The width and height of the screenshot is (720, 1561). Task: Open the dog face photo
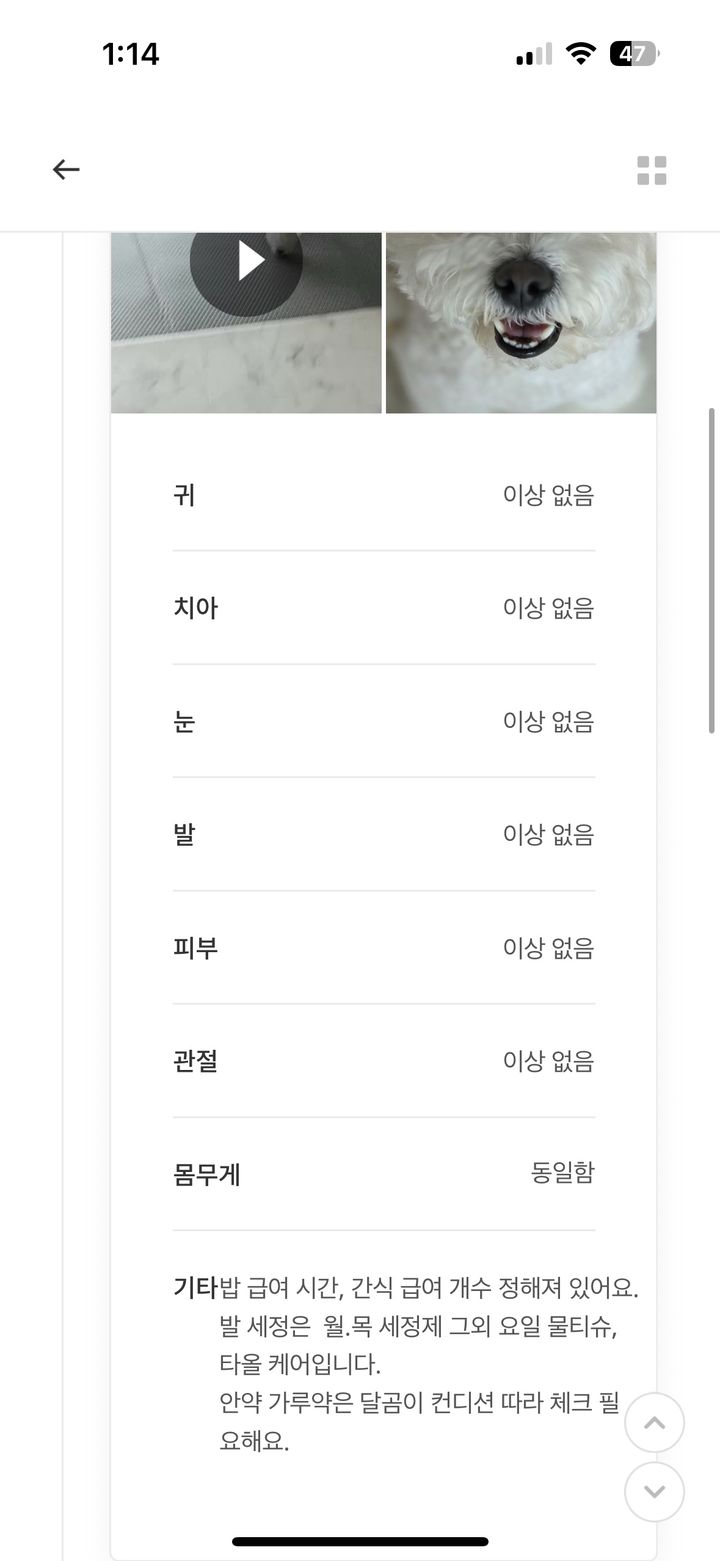(521, 322)
